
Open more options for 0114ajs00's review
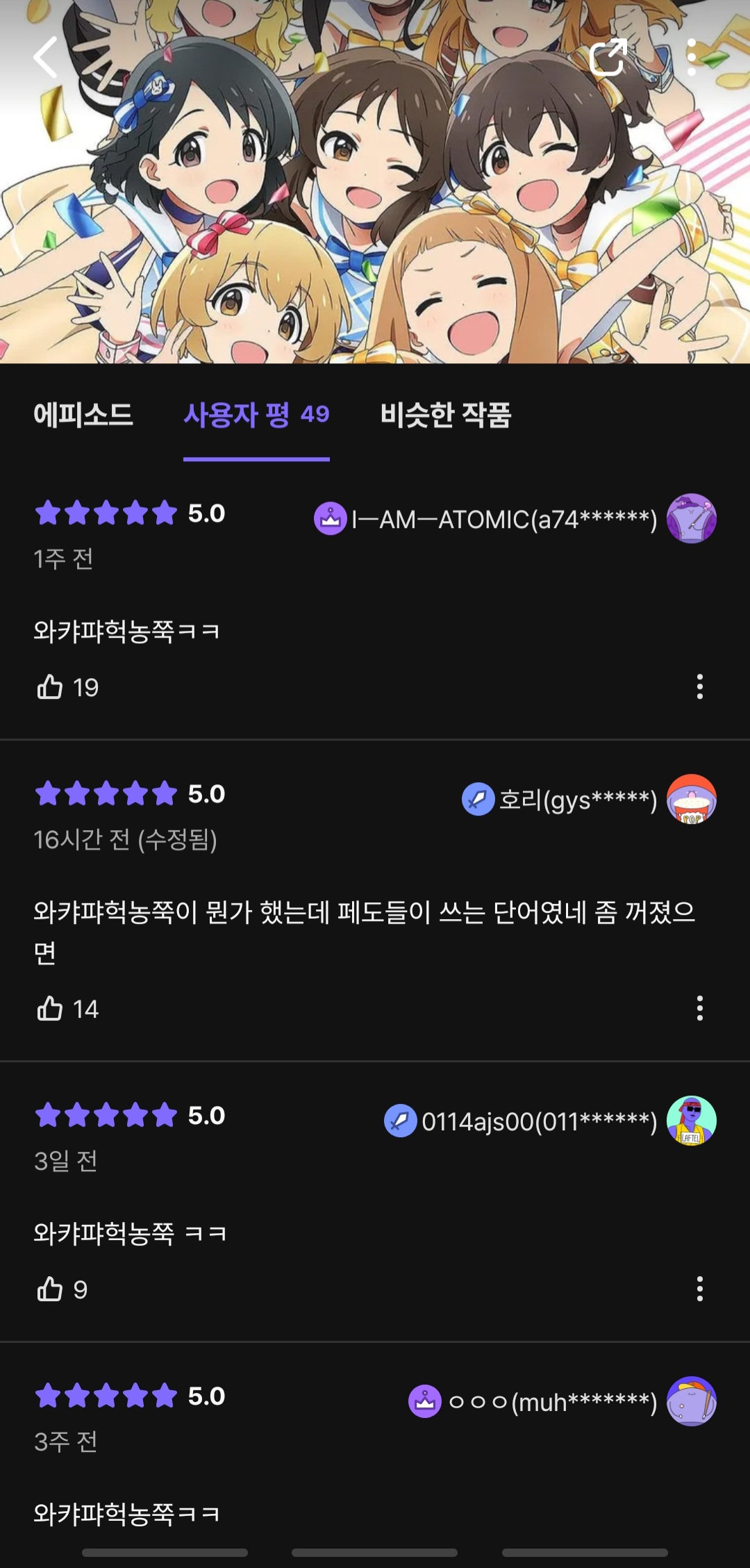pos(699,1289)
